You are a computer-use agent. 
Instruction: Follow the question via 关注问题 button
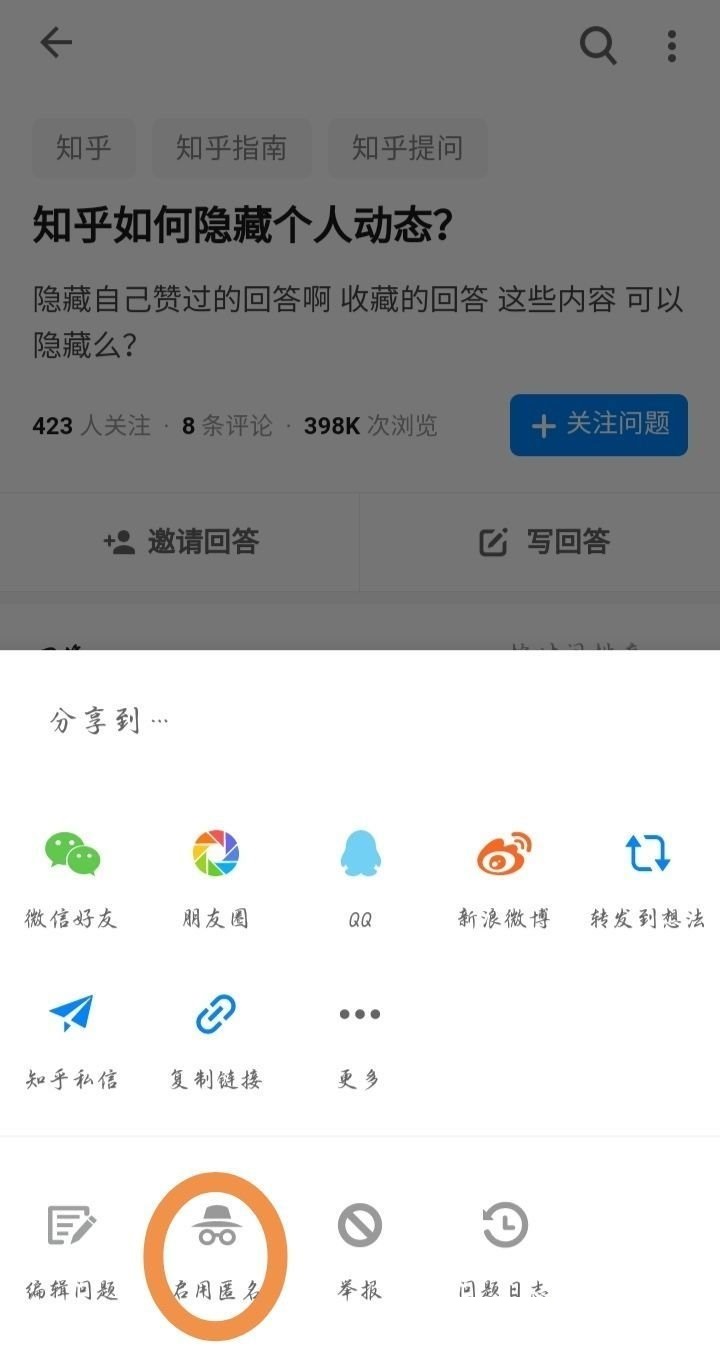click(x=598, y=424)
